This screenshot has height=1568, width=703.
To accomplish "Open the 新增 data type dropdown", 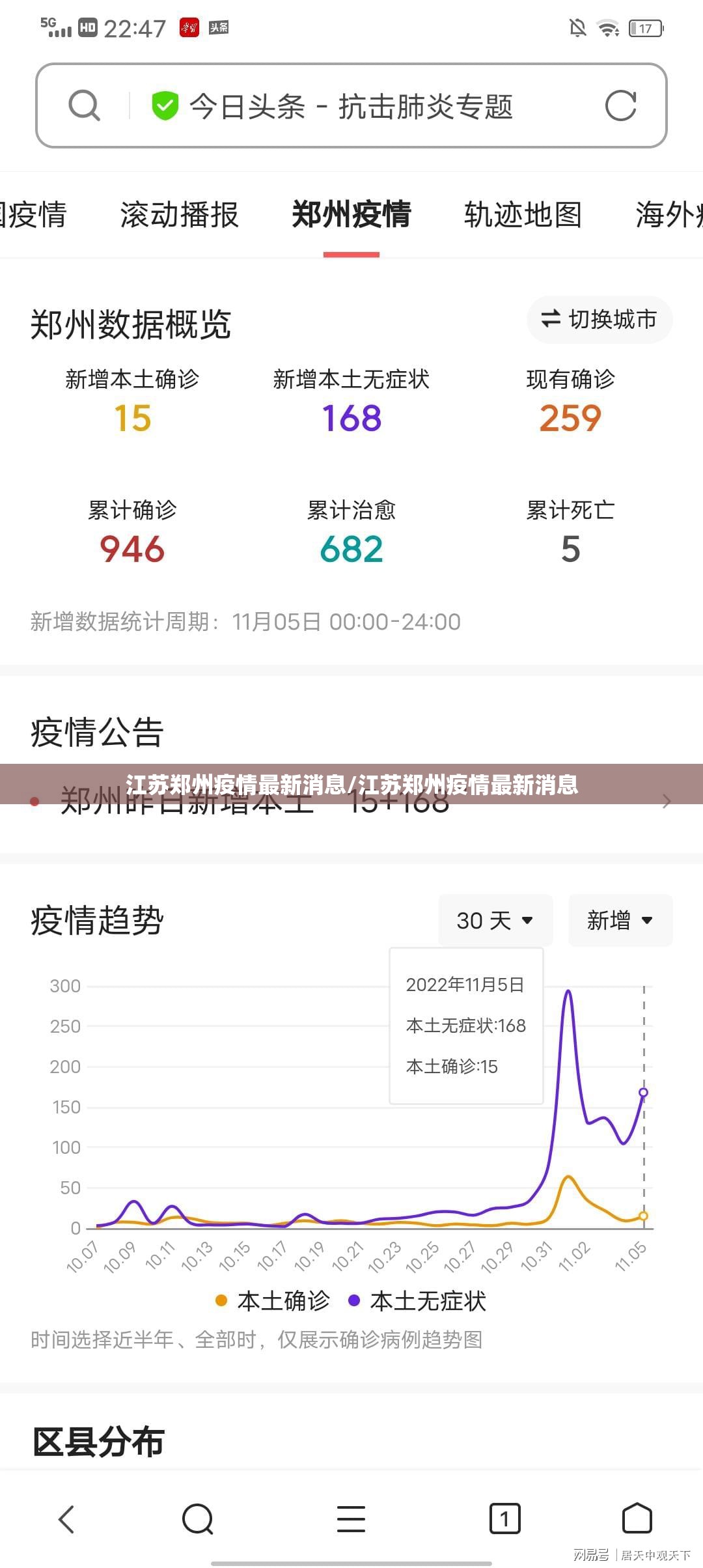I will pyautogui.click(x=620, y=920).
